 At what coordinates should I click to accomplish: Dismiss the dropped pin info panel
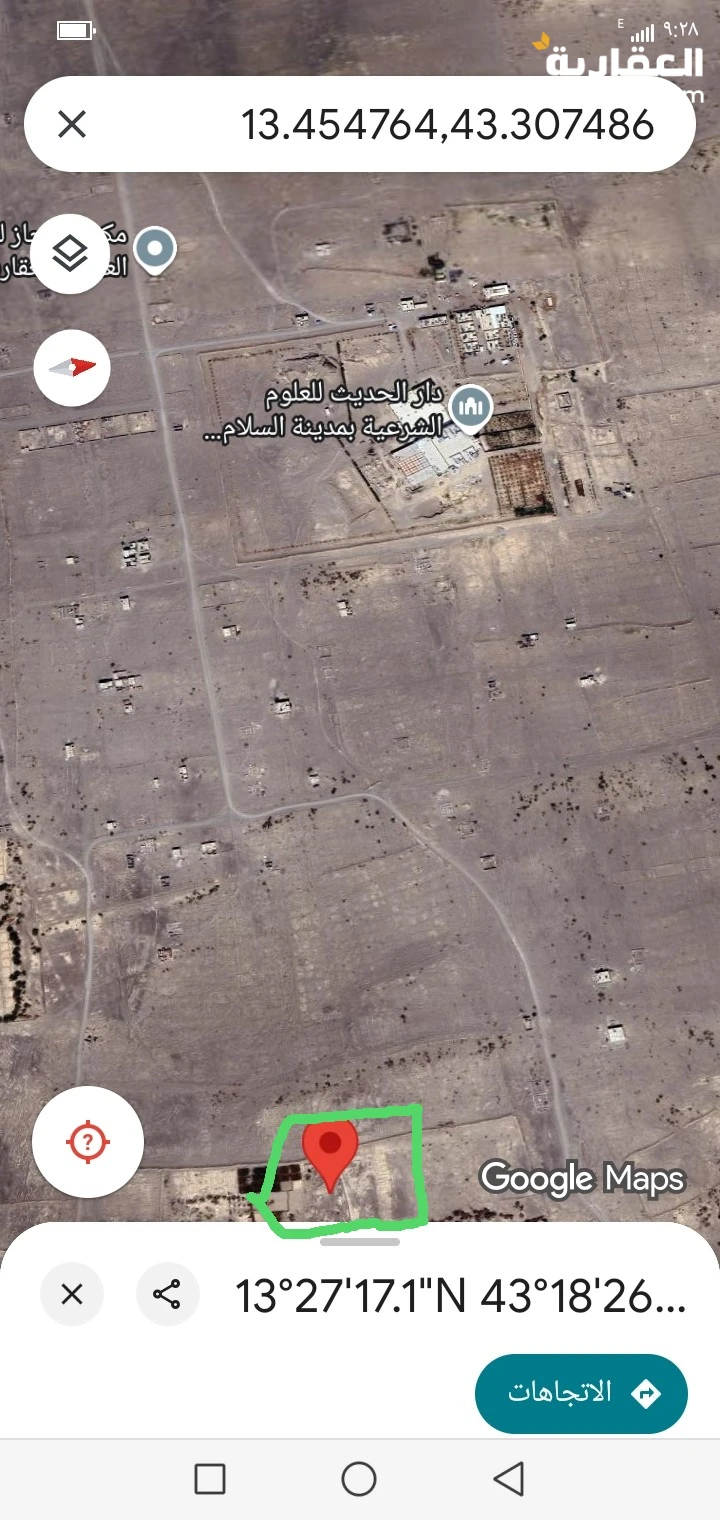(72, 1294)
